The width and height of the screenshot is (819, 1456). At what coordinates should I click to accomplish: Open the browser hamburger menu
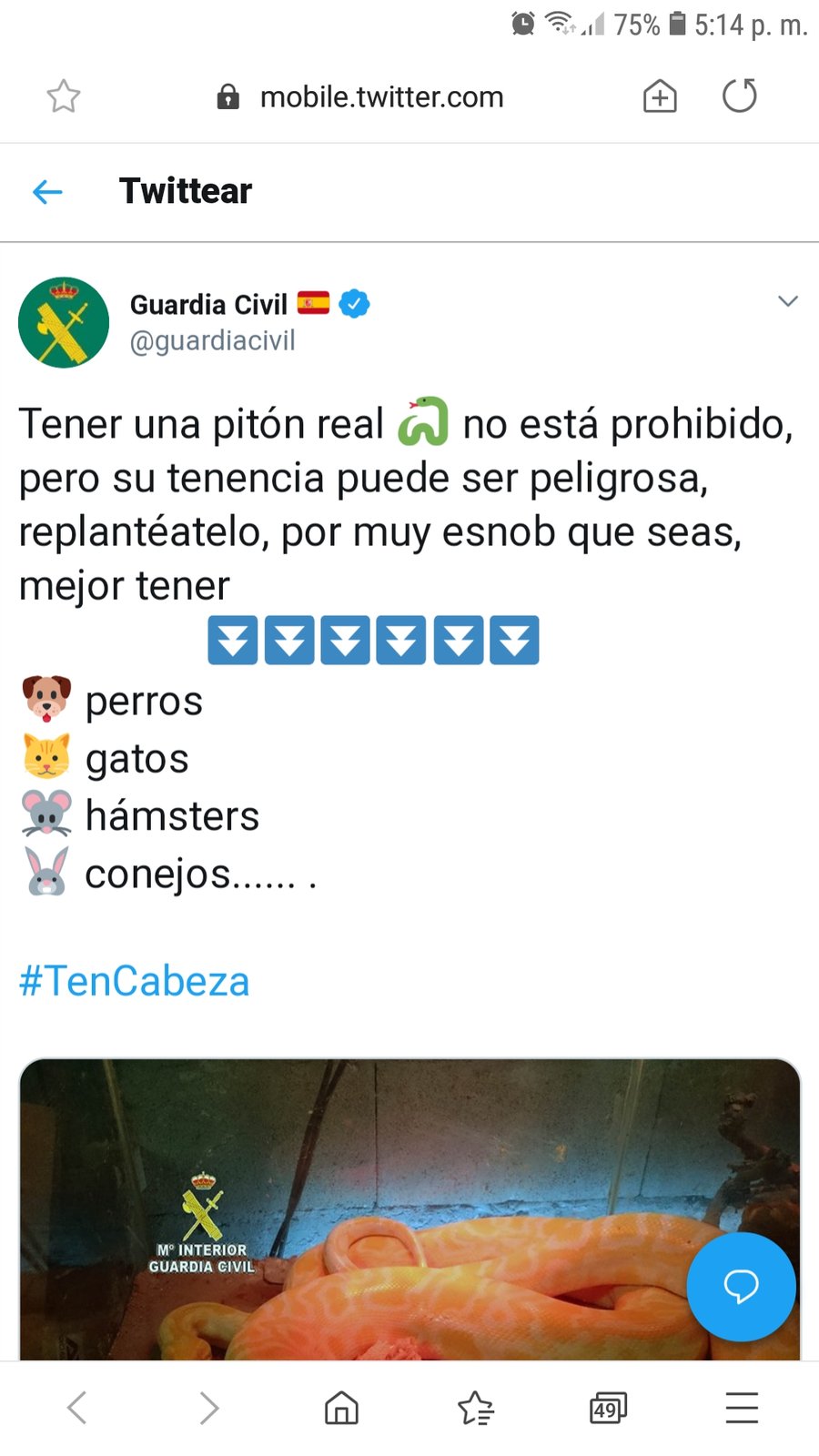point(742,1408)
